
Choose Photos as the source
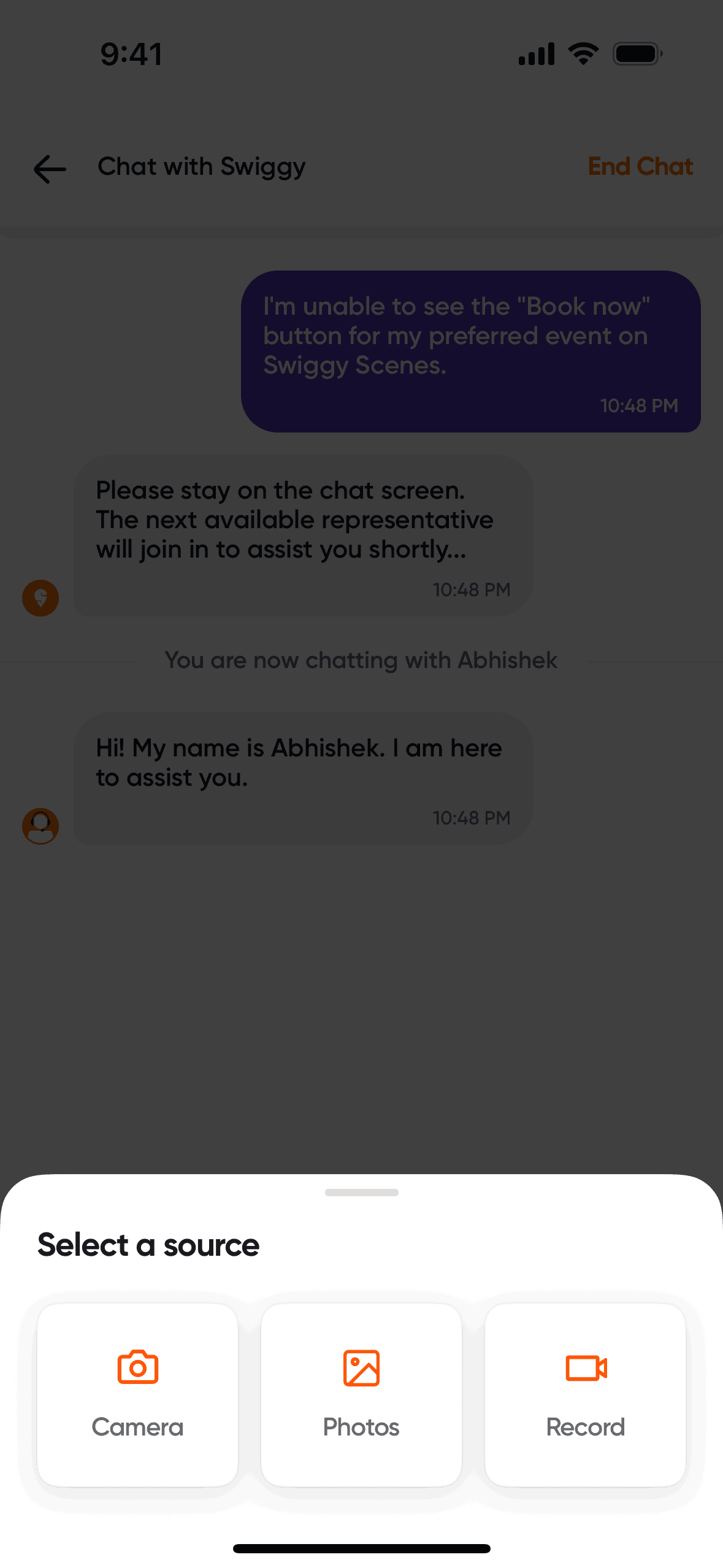coord(361,1394)
